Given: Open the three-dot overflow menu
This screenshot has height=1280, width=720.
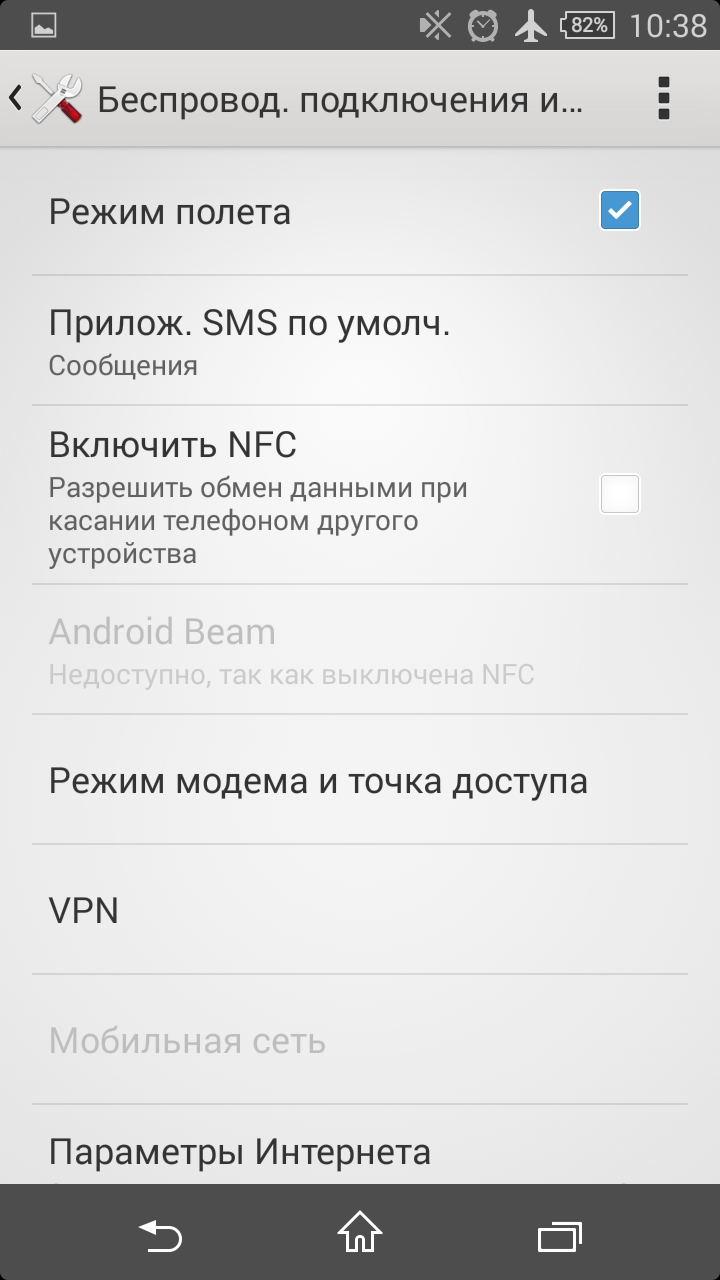Looking at the screenshot, I should pos(662,99).
